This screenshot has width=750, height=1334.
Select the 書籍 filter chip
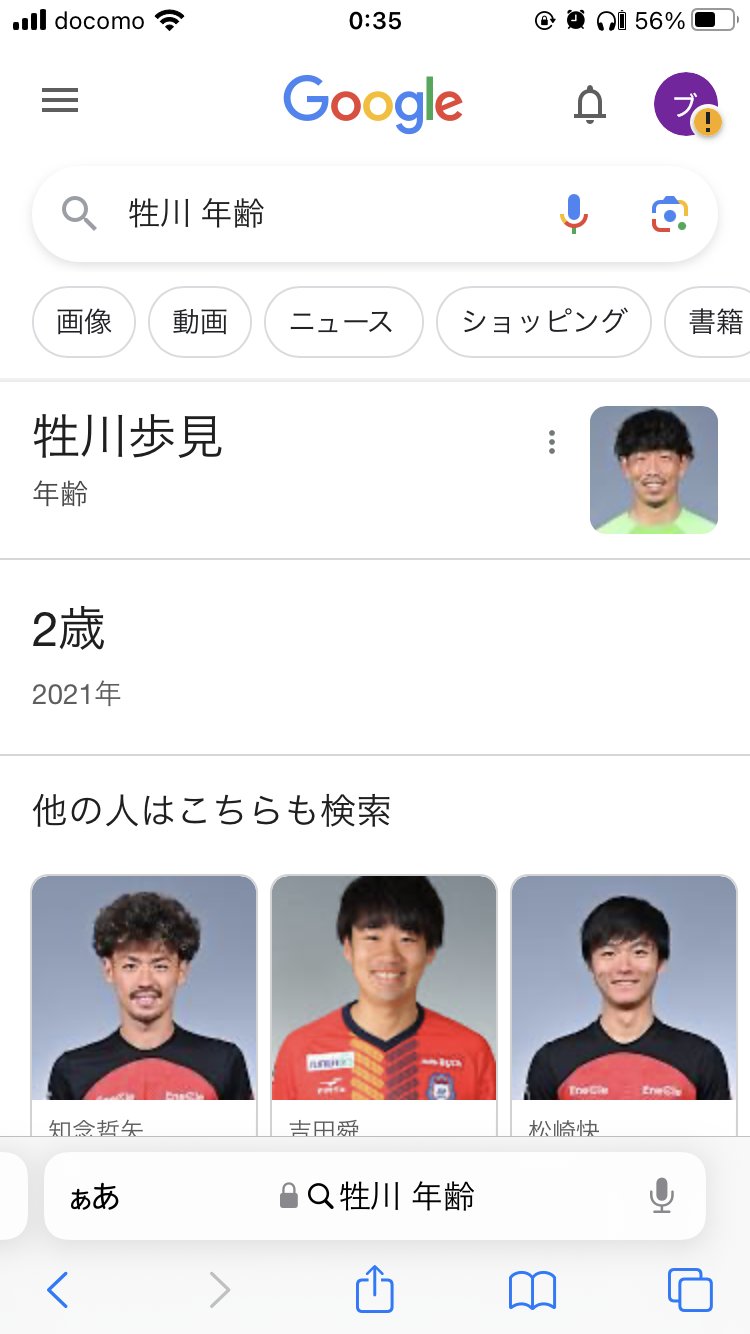click(712, 322)
